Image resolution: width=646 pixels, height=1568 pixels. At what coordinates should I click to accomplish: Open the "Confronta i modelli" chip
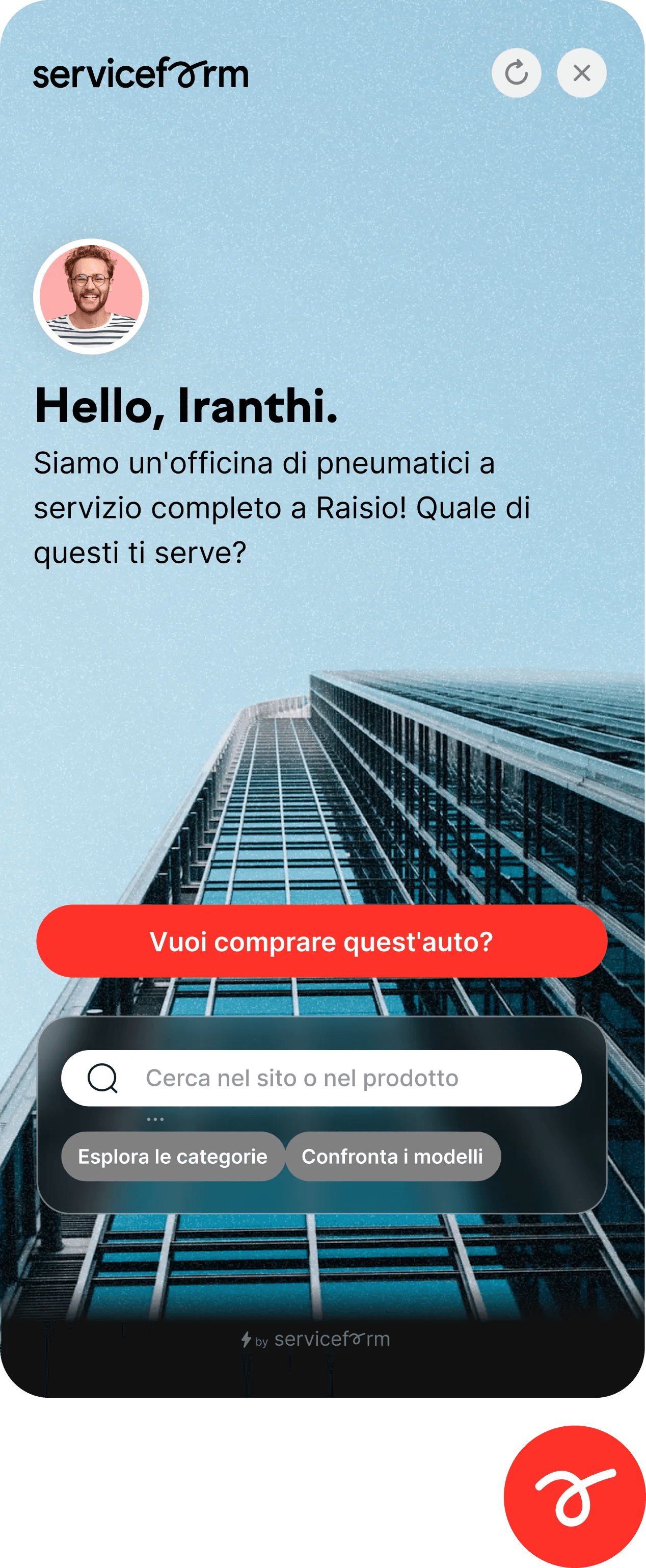[392, 1157]
